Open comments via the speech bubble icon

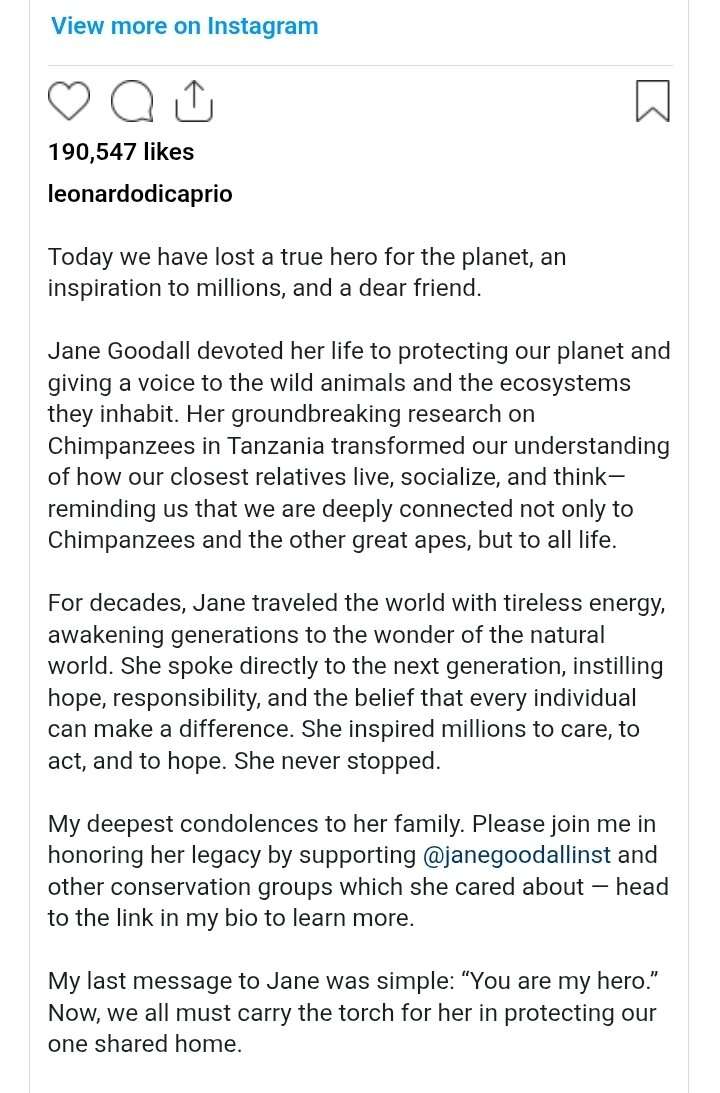131,101
